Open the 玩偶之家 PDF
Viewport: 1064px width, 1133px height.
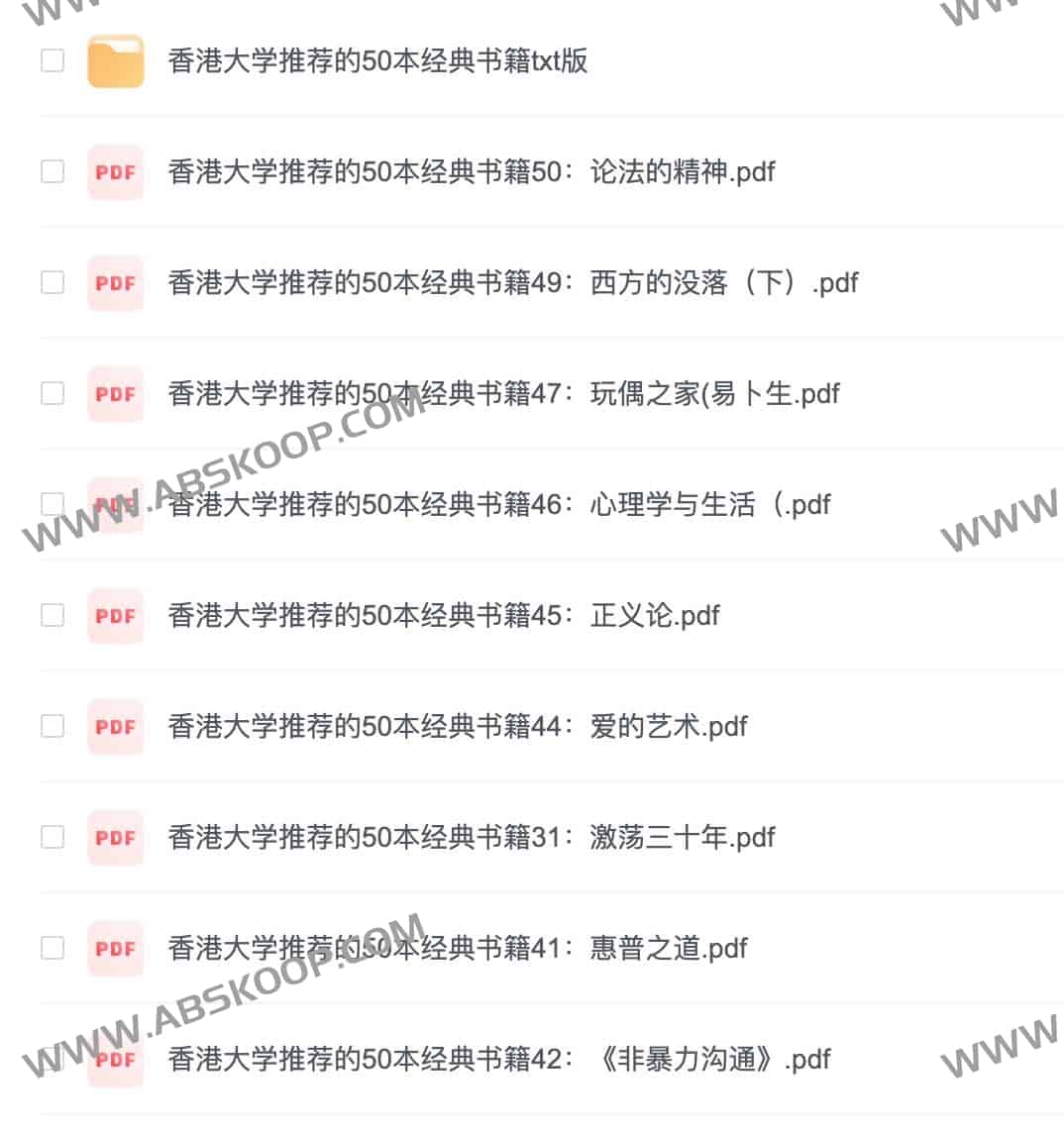click(503, 394)
